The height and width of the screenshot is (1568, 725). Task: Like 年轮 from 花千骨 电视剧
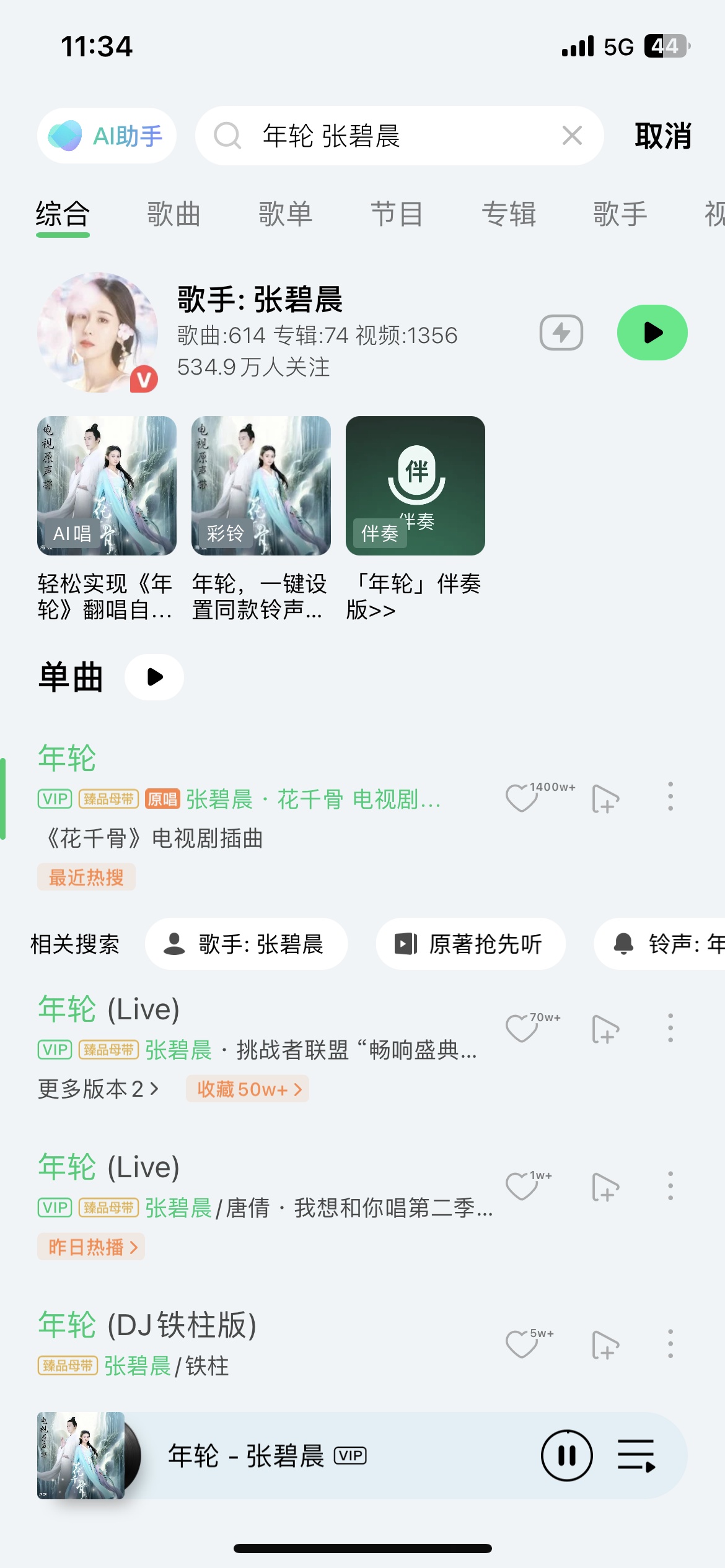click(522, 798)
